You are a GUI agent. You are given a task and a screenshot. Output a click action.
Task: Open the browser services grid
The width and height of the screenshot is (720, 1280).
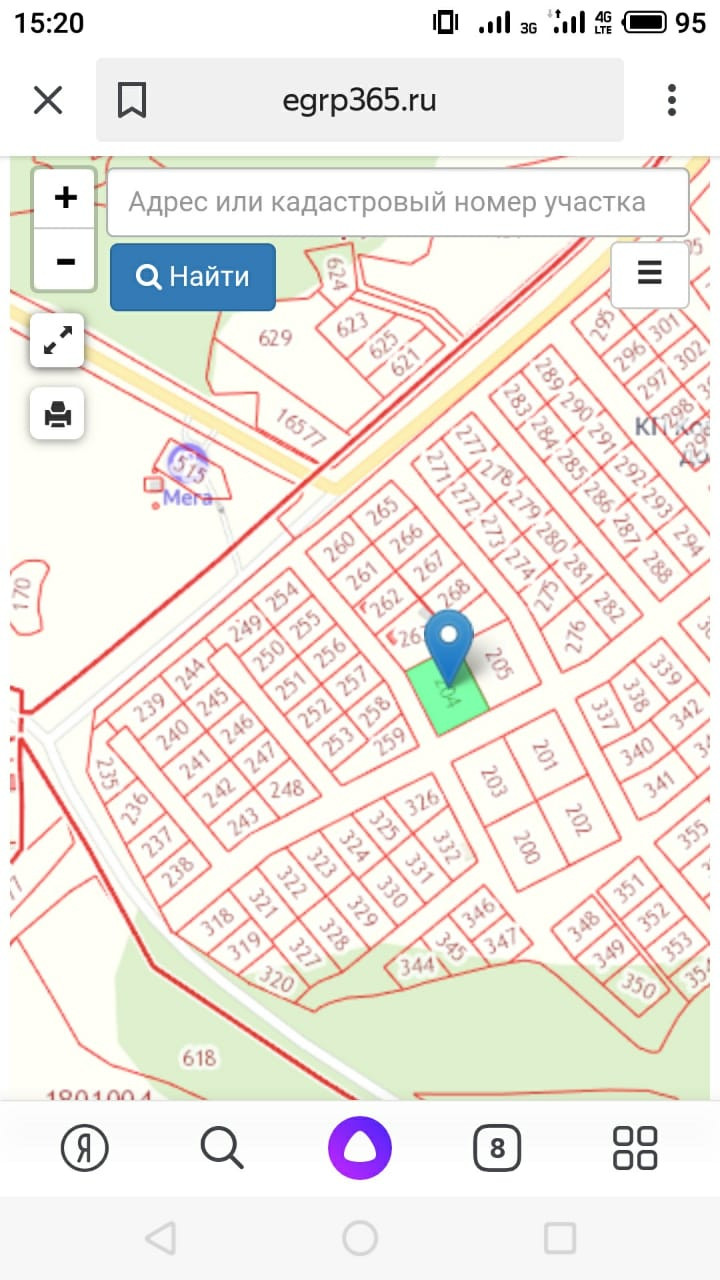(x=635, y=1148)
